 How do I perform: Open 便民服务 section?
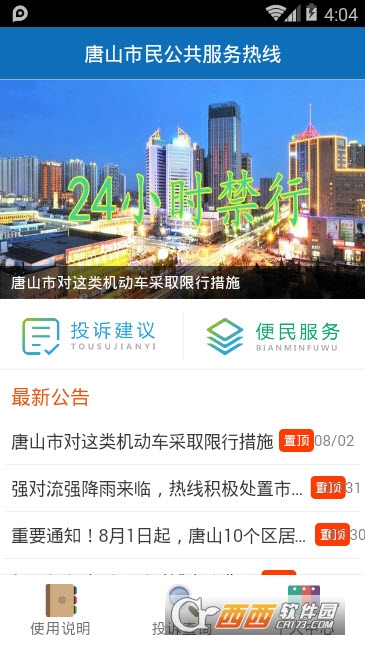(x=273, y=336)
